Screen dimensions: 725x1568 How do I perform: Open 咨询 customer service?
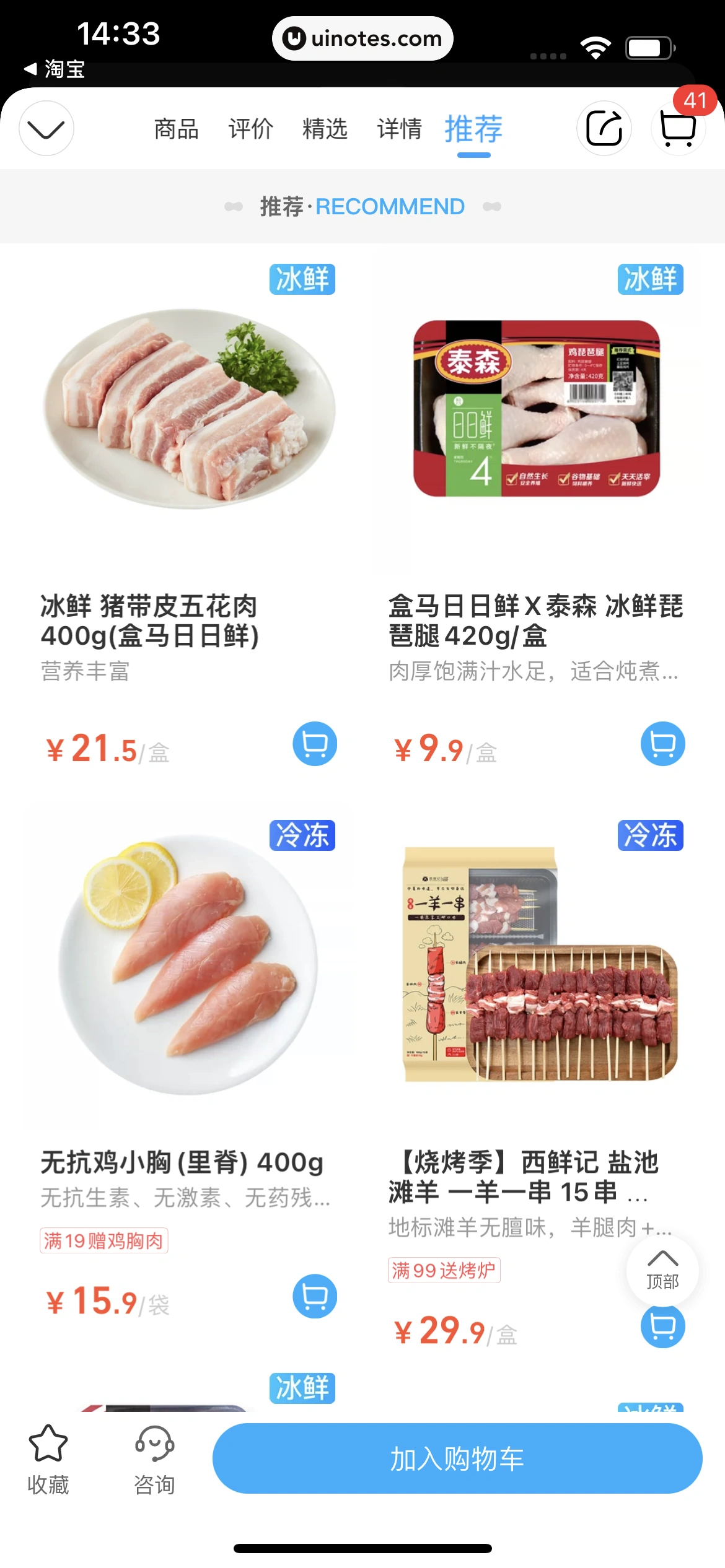(154, 1459)
